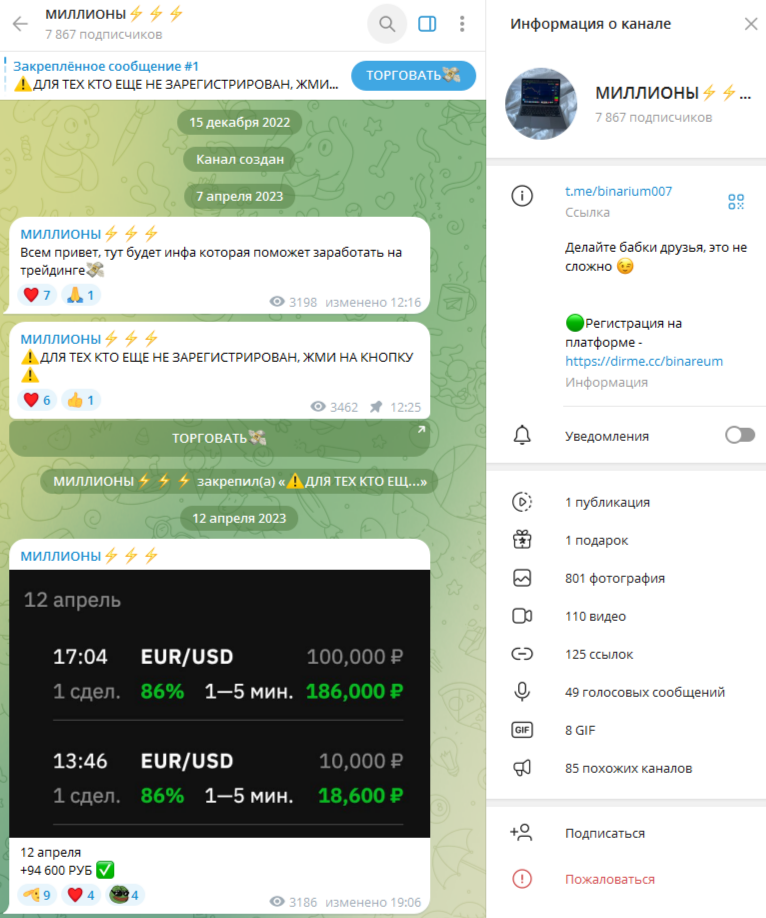Open 801 фотография media list
The height and width of the screenshot is (918, 766).
coord(614,578)
